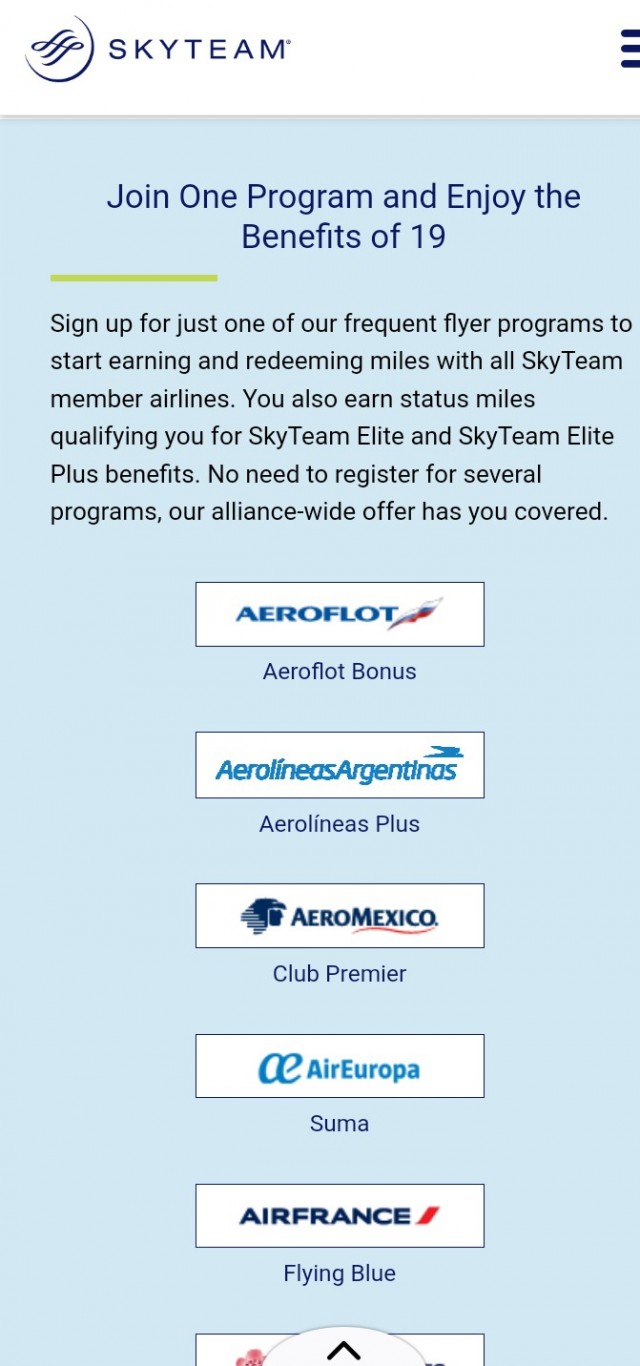640x1366 pixels.
Task: Open the AeroMexico Club Premier tile
Action: (340, 916)
